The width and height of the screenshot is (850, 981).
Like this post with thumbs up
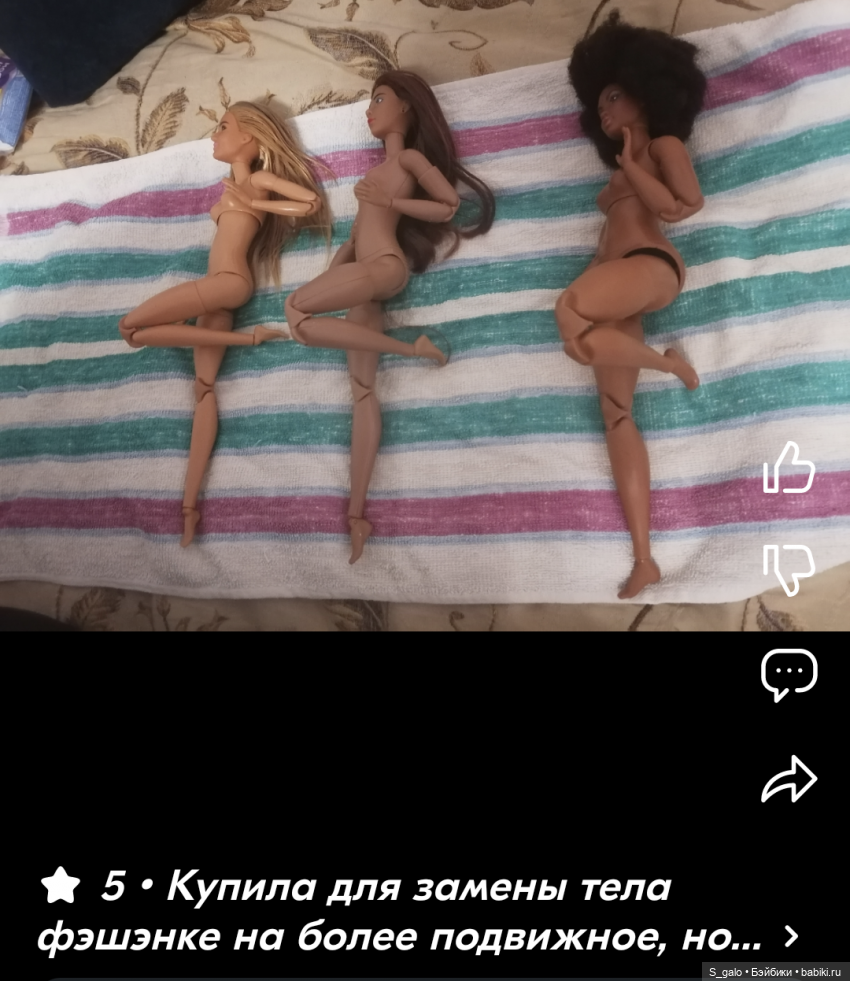point(789,468)
